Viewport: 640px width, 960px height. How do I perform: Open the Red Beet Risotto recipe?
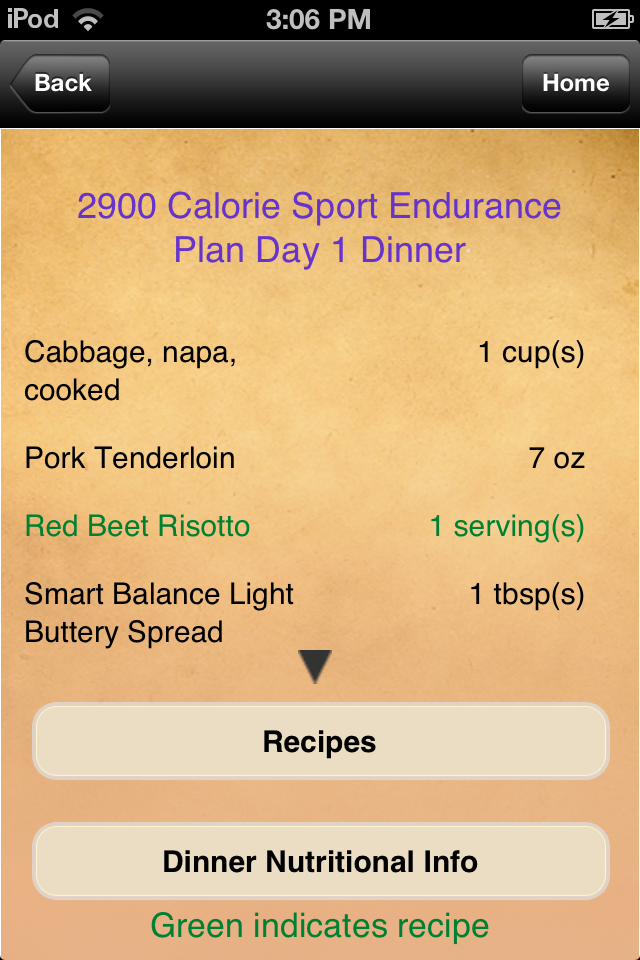point(138,526)
